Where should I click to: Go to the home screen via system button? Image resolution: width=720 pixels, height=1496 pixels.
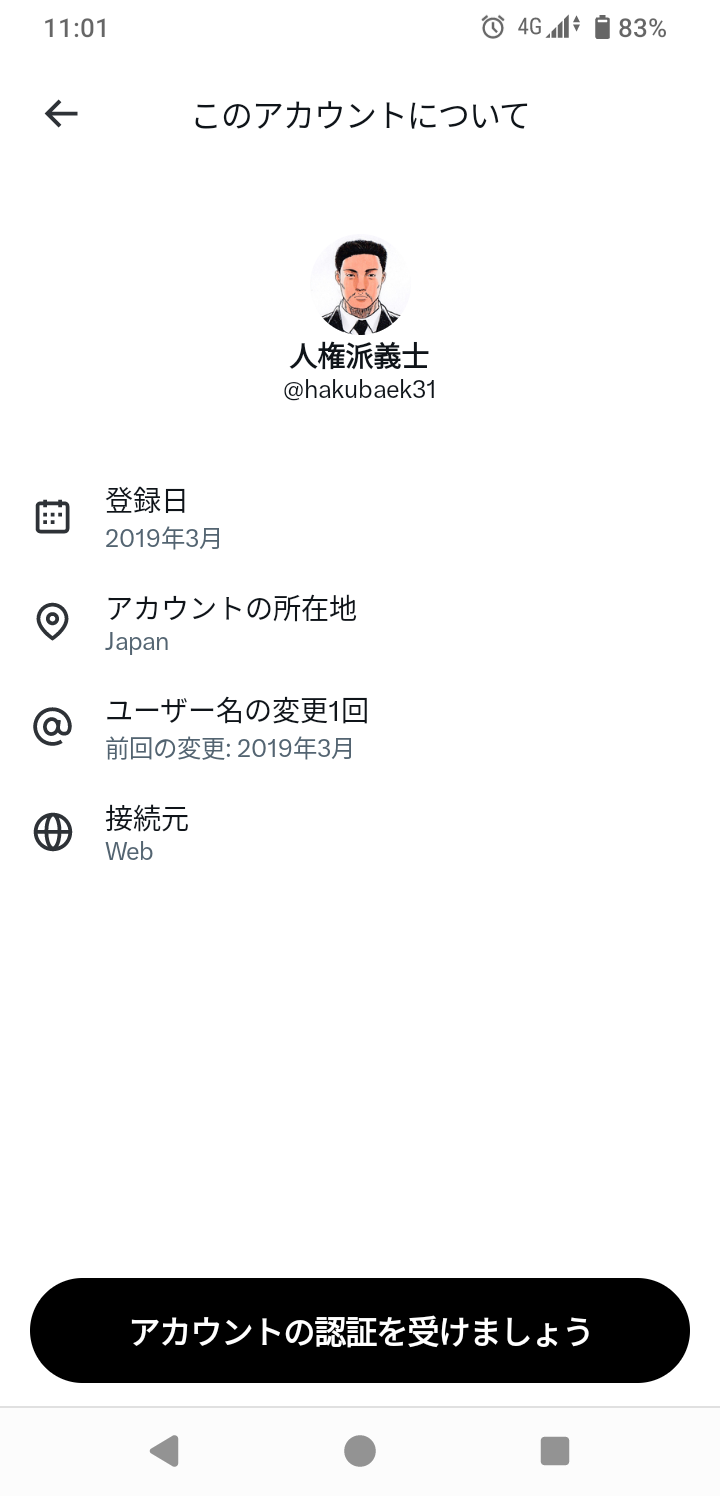pos(360,1450)
